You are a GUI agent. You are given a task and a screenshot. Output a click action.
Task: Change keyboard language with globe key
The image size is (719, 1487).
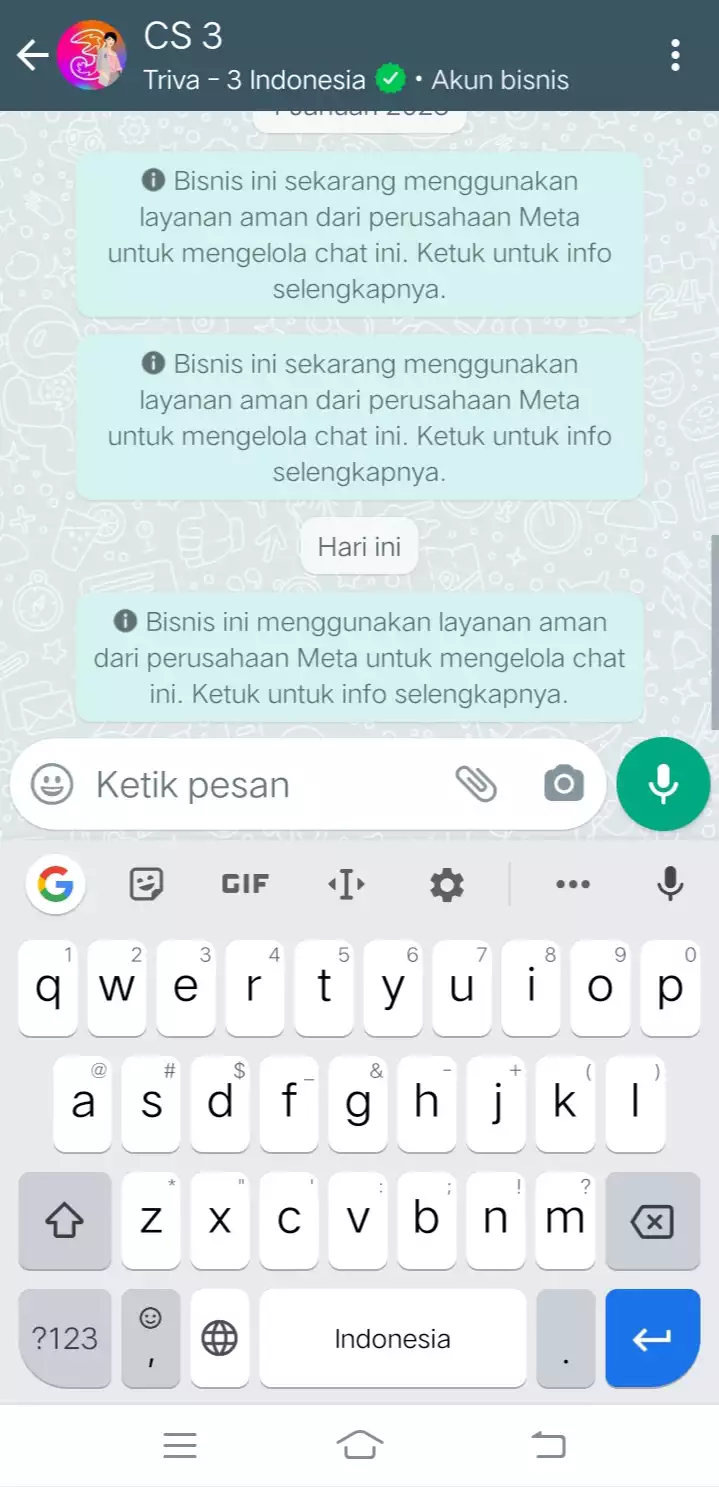[219, 1339]
